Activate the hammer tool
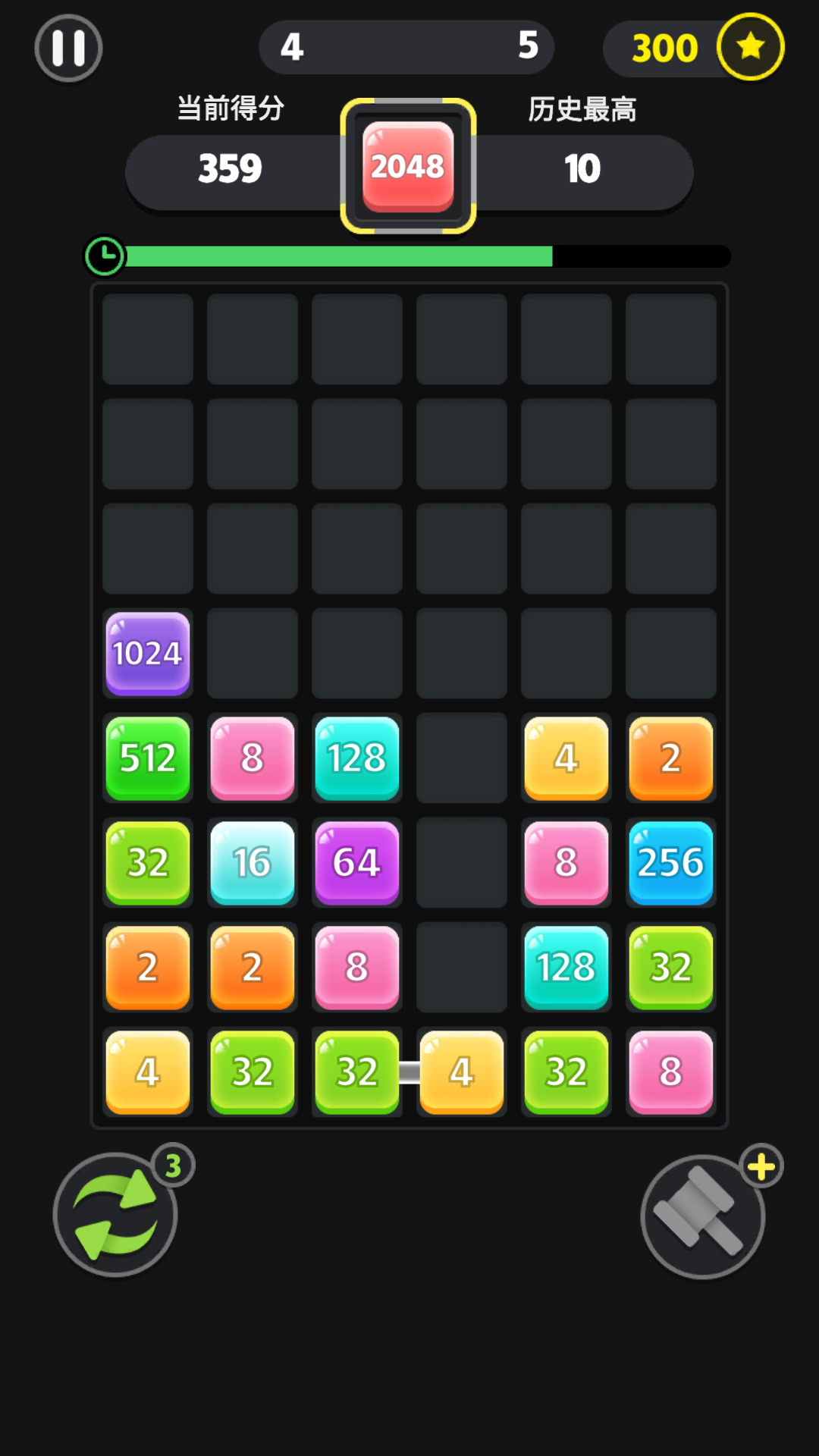Viewport: 819px width, 1456px height. tap(702, 1216)
